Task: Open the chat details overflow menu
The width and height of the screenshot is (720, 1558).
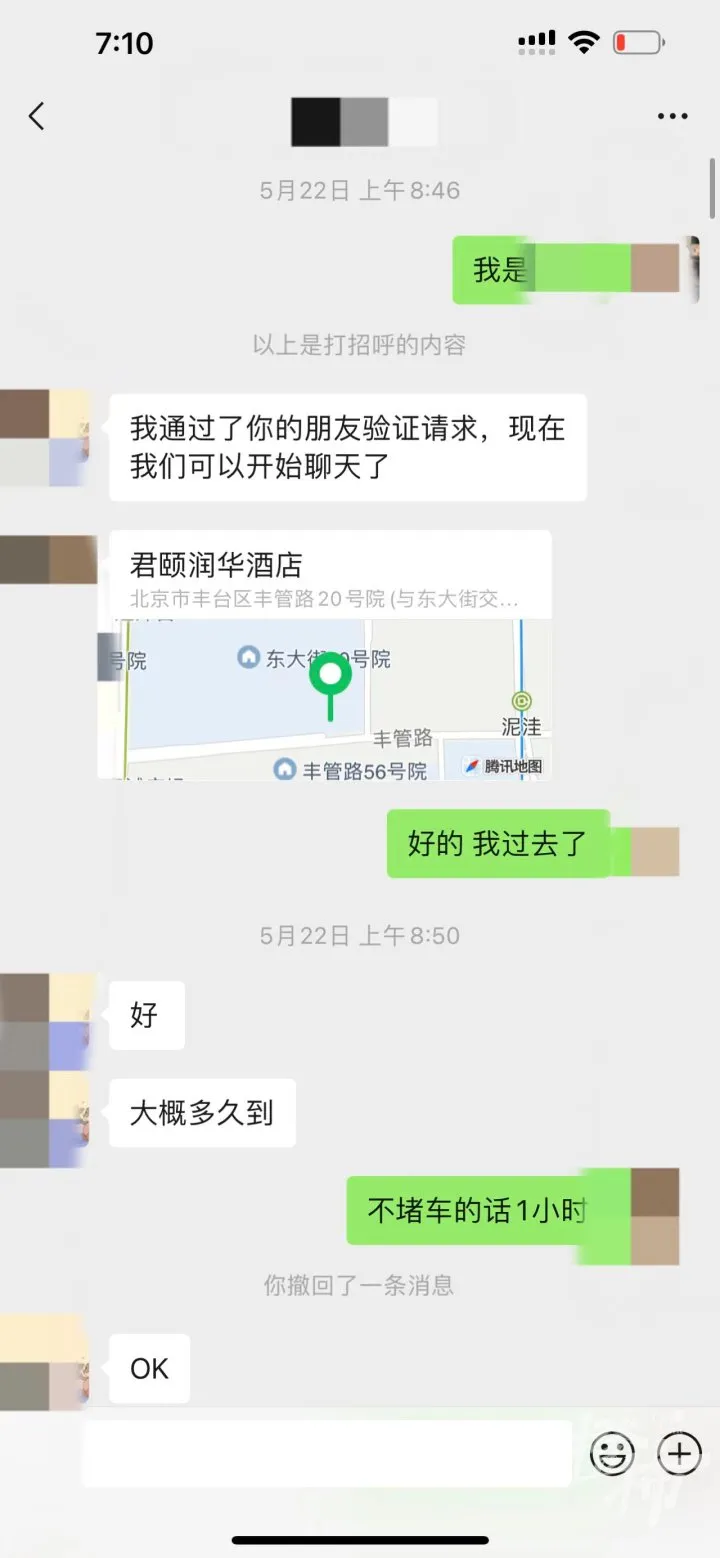Action: click(672, 117)
